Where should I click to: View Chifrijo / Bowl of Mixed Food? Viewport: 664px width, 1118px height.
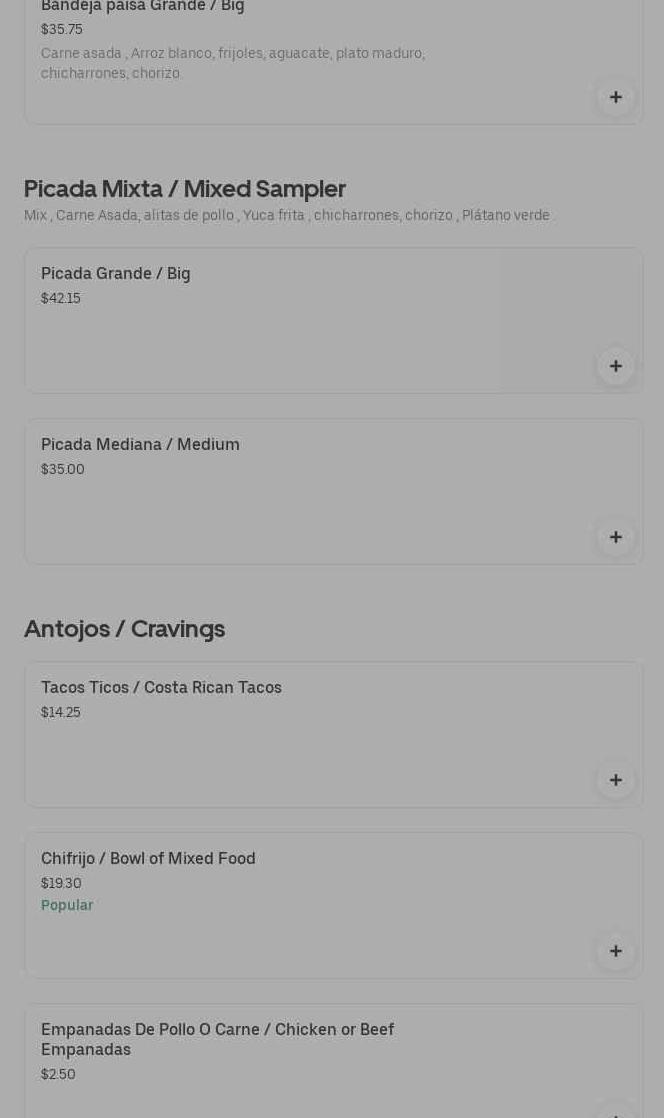[x=148, y=859]
